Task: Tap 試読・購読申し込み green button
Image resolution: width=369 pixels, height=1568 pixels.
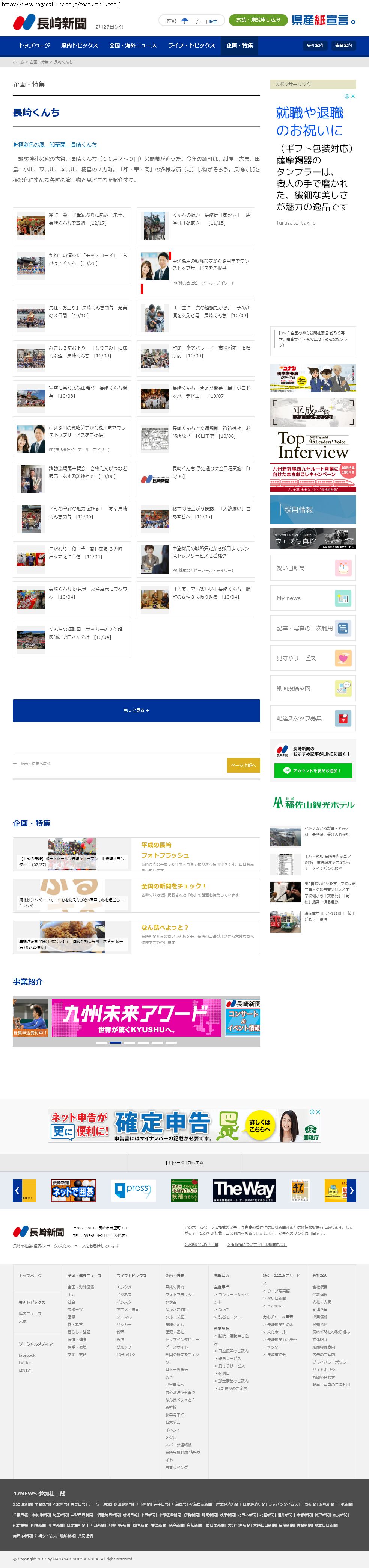Action: pyautogui.click(x=258, y=20)
